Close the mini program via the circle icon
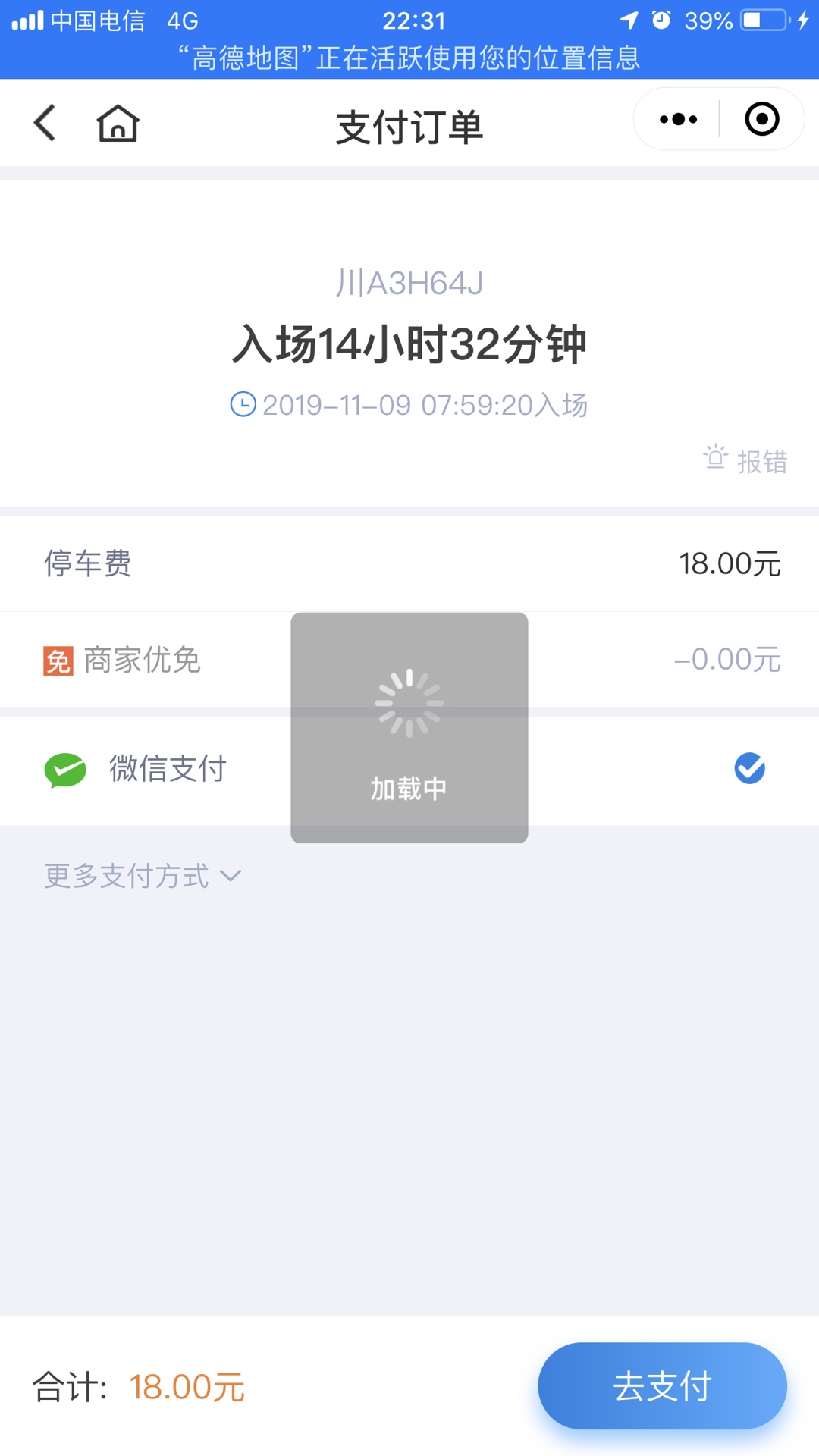The image size is (819, 1456). (761, 119)
